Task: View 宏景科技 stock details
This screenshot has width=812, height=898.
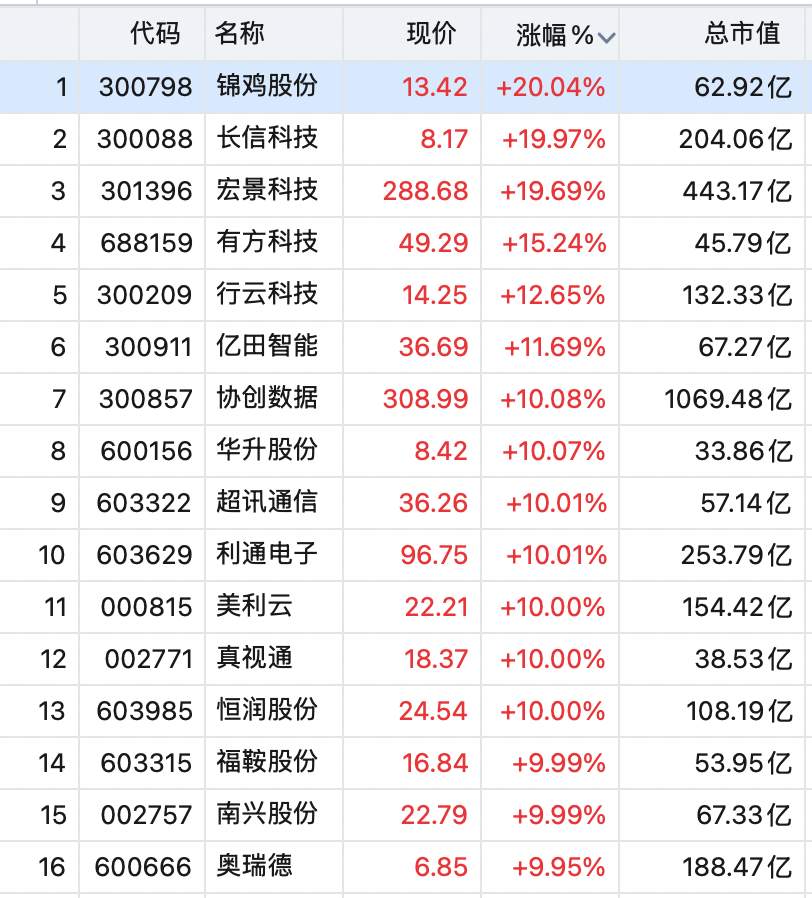Action: [x=266, y=190]
